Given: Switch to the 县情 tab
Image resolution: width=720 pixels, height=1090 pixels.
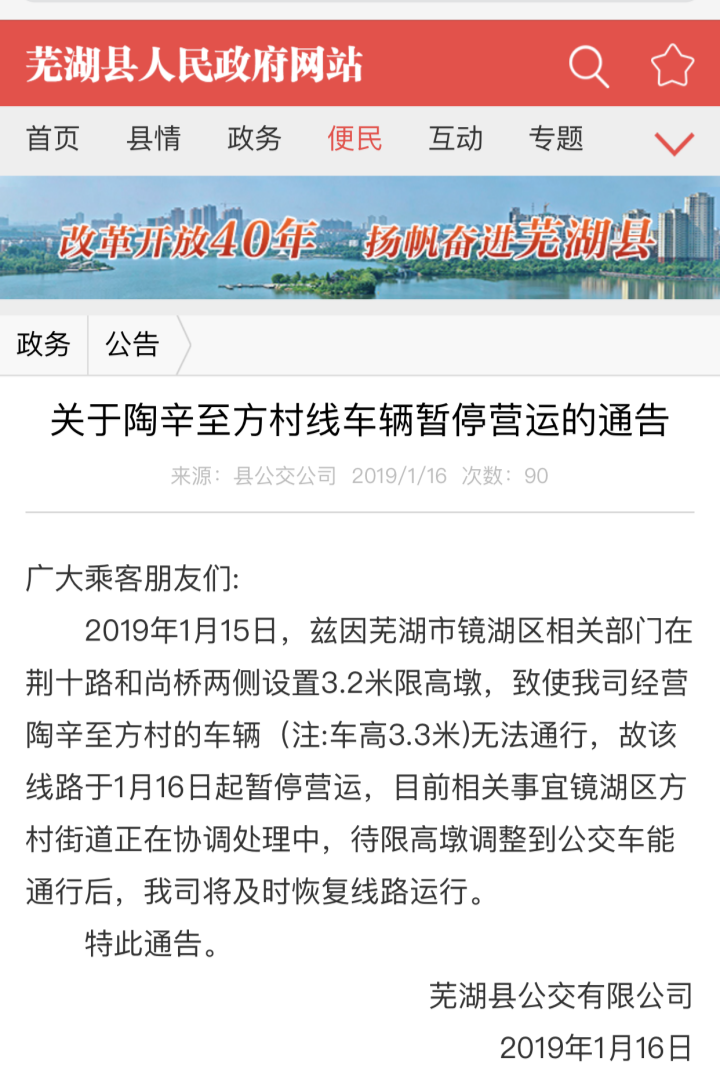Looking at the screenshot, I should 154,139.
